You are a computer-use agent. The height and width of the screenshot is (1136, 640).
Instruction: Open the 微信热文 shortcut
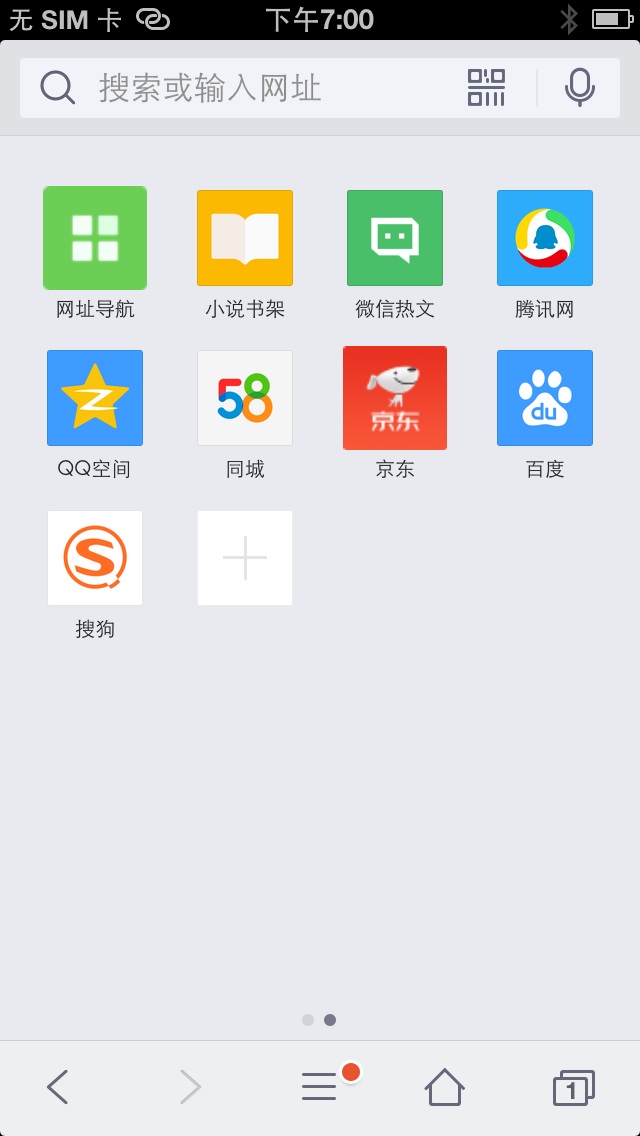click(x=395, y=239)
